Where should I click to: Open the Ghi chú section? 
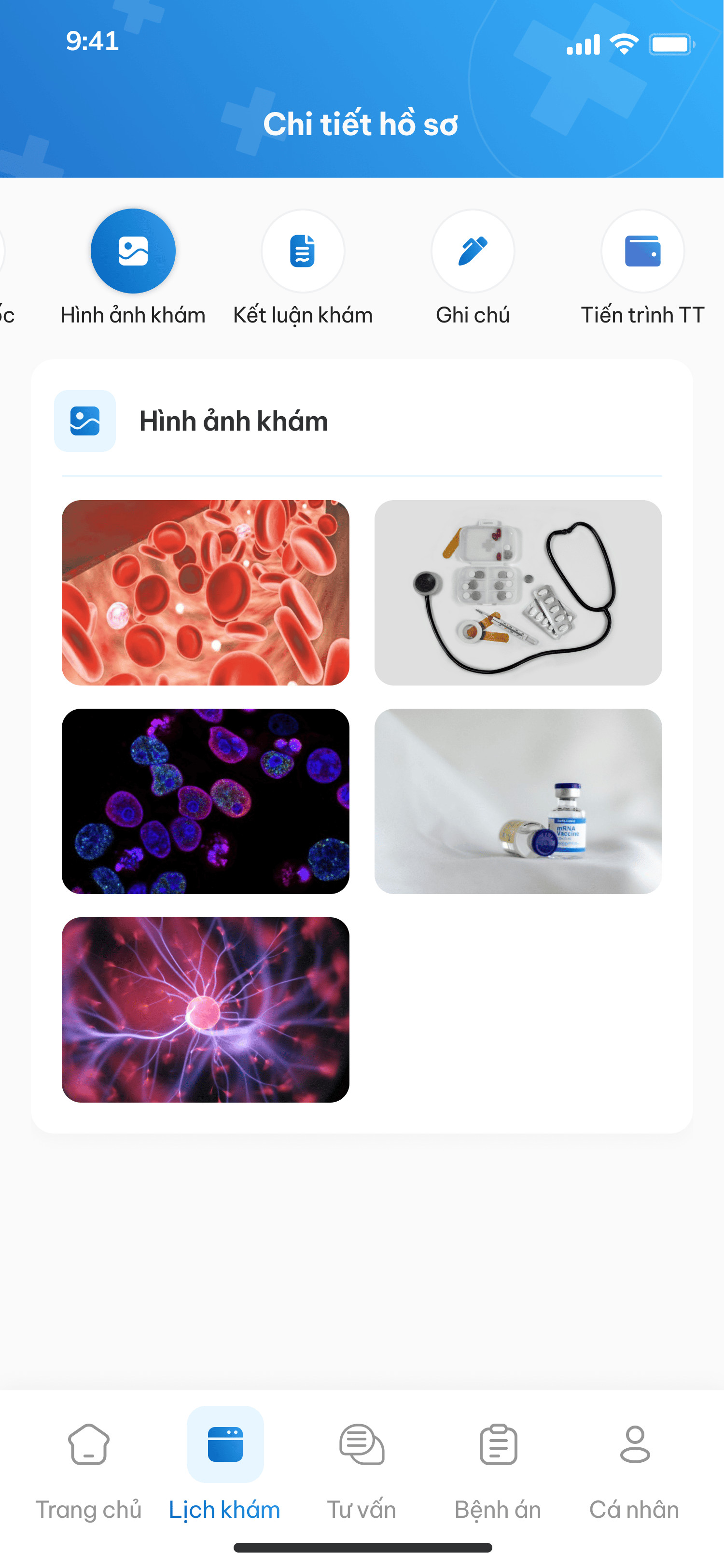point(473,251)
